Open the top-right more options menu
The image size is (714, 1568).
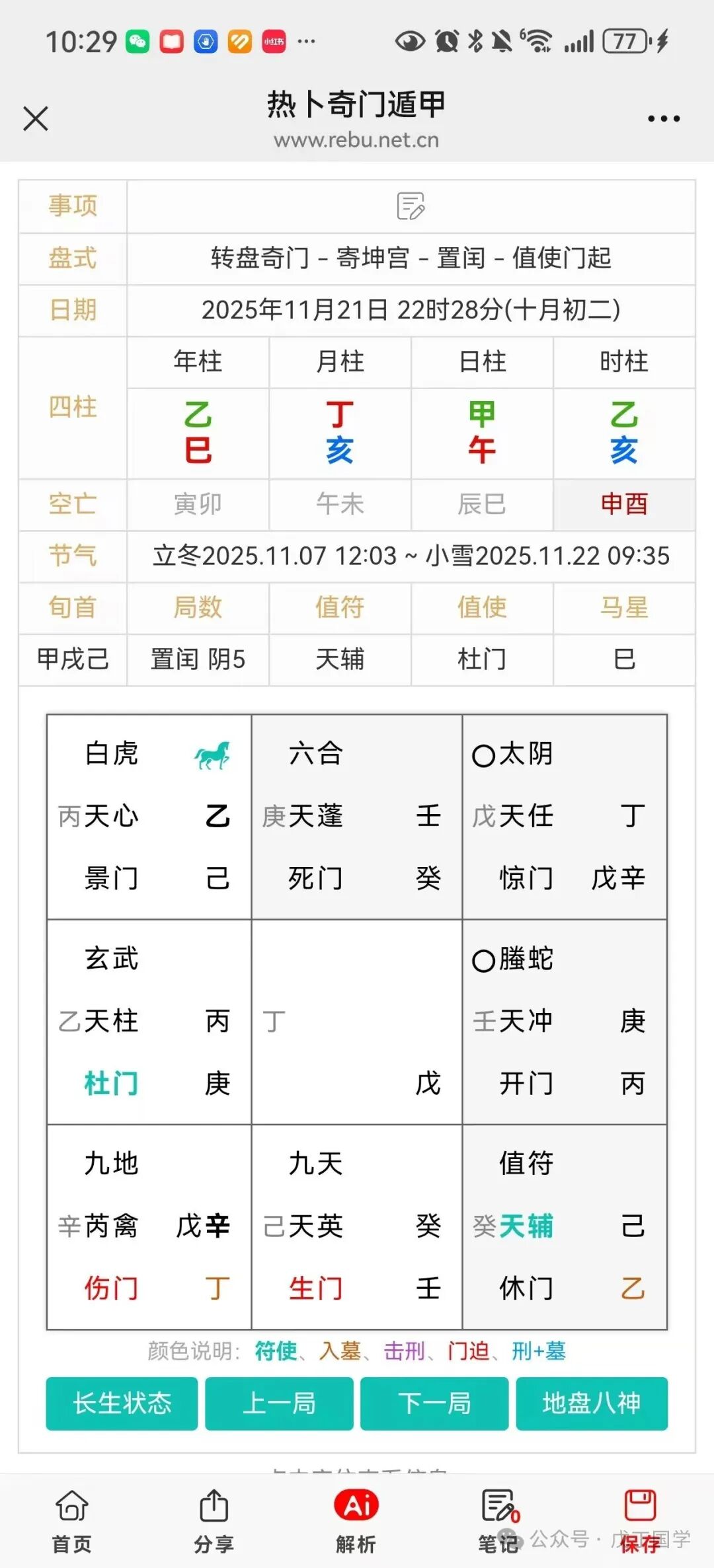pyautogui.click(x=663, y=118)
